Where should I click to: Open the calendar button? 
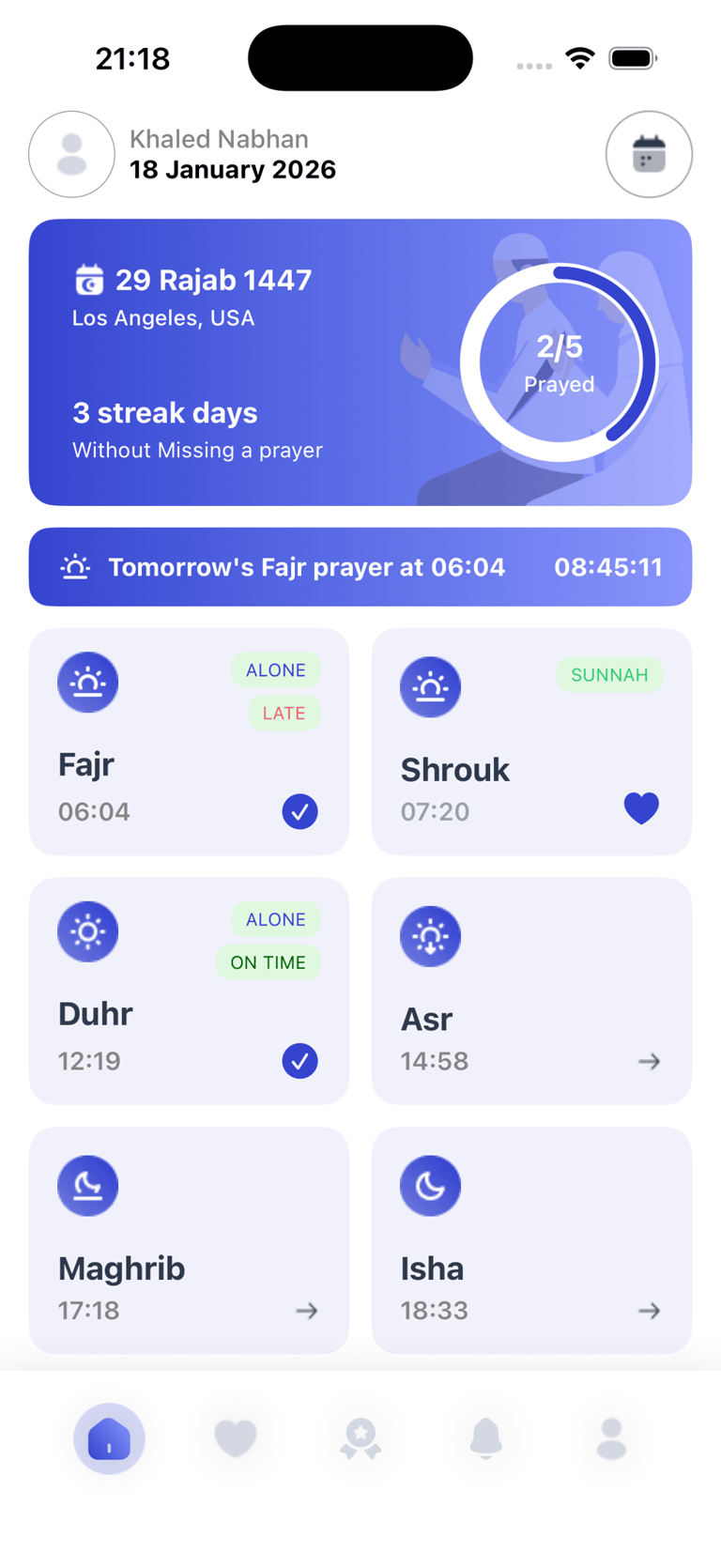[649, 154]
